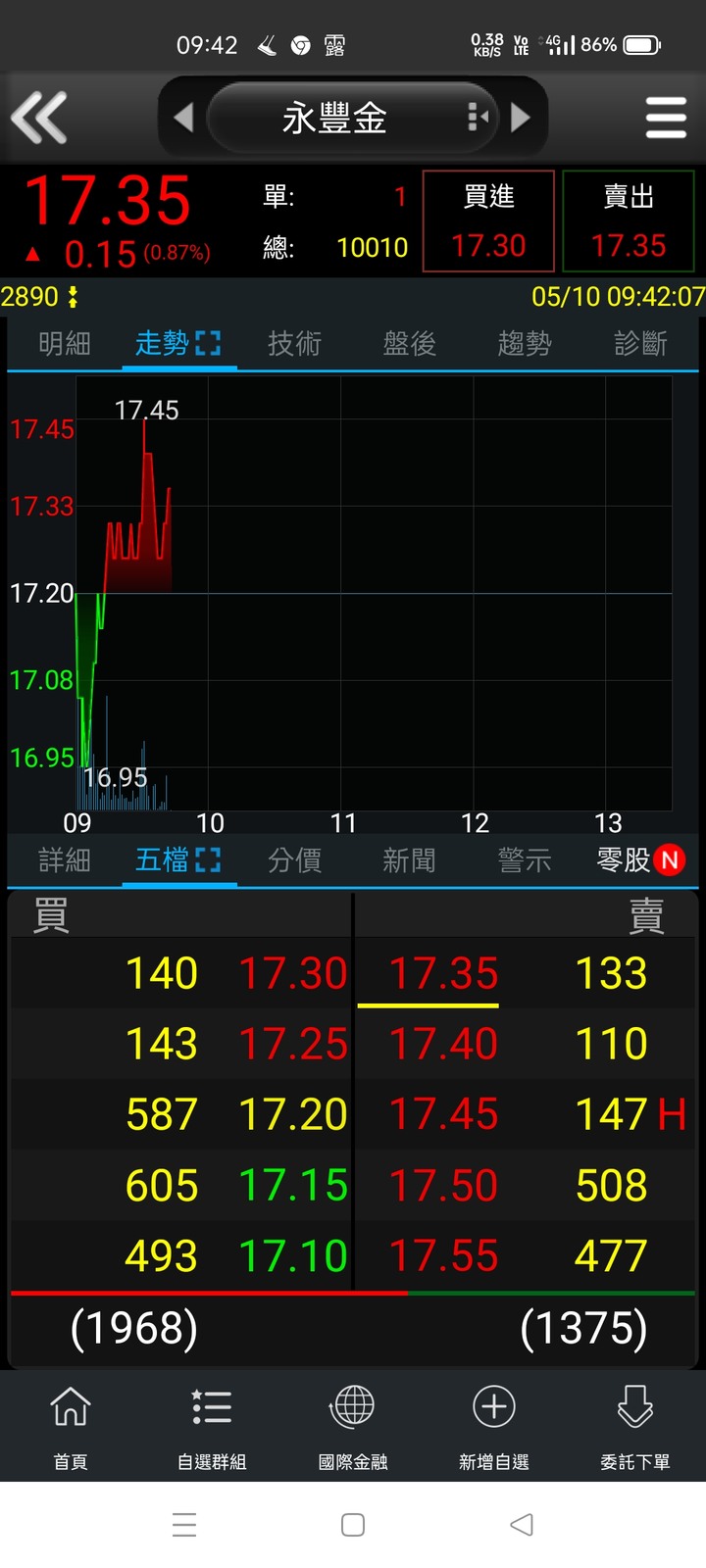Screen dimensions: 706x1568
Task: Tap the 買進 17.30 button
Action: pyautogui.click(x=488, y=221)
